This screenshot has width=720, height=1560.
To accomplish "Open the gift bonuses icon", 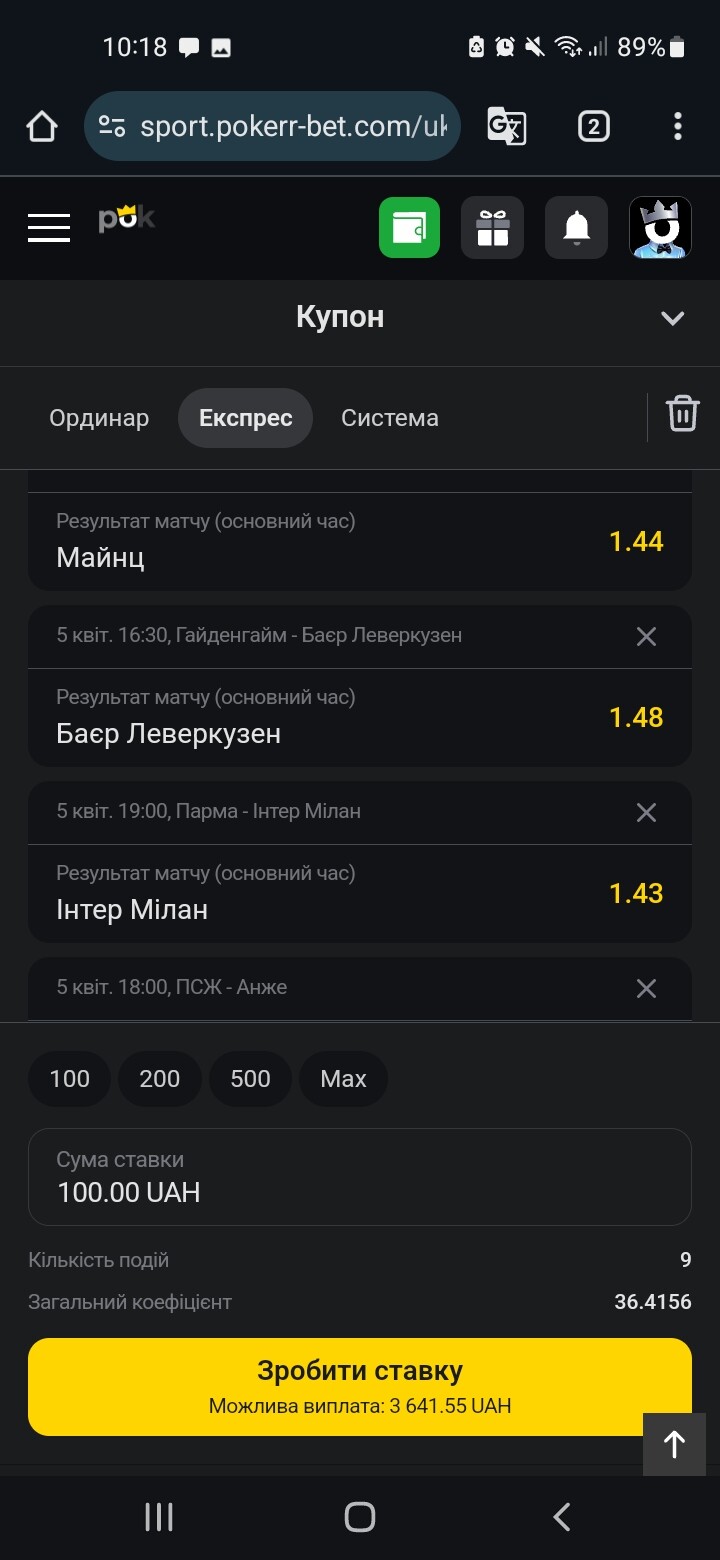I will [x=492, y=228].
